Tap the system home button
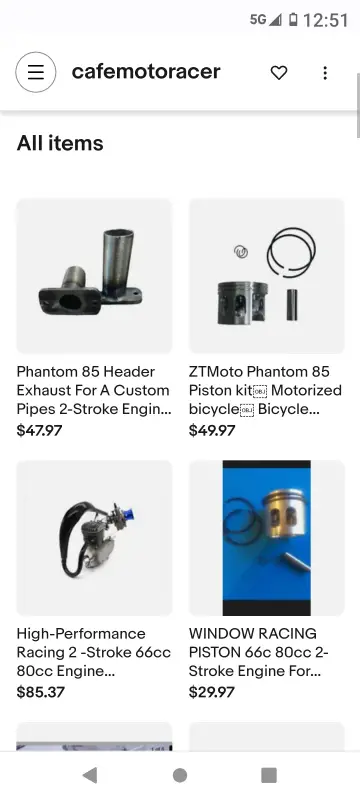The image size is (360, 800). [x=179, y=776]
